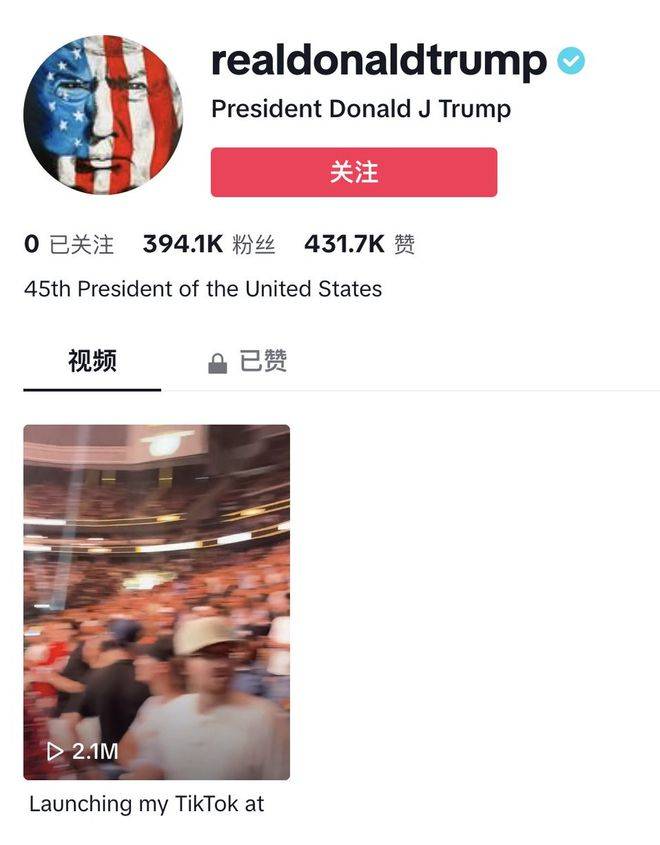Open the 已关注 following list
This screenshot has height=845, width=660.
[69, 244]
